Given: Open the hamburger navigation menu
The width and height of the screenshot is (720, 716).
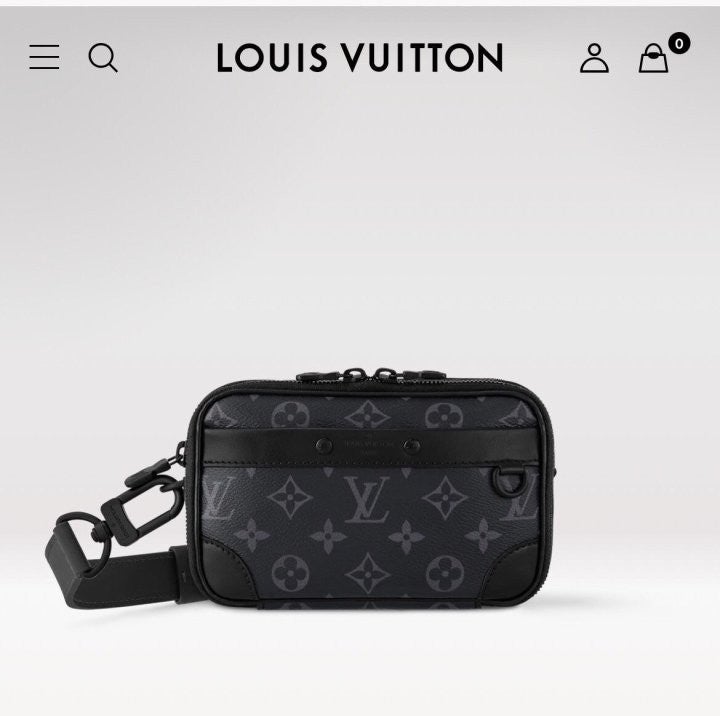Looking at the screenshot, I should 44,58.
